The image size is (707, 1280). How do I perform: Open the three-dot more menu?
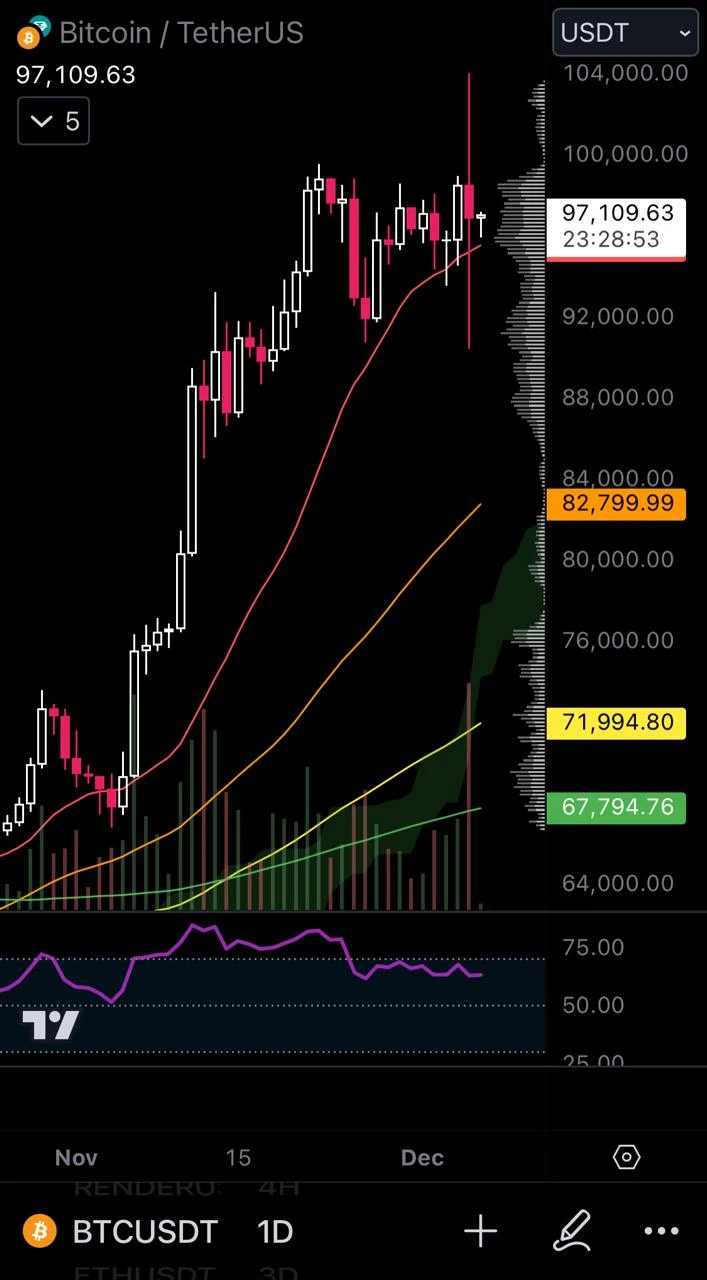coord(661,1231)
